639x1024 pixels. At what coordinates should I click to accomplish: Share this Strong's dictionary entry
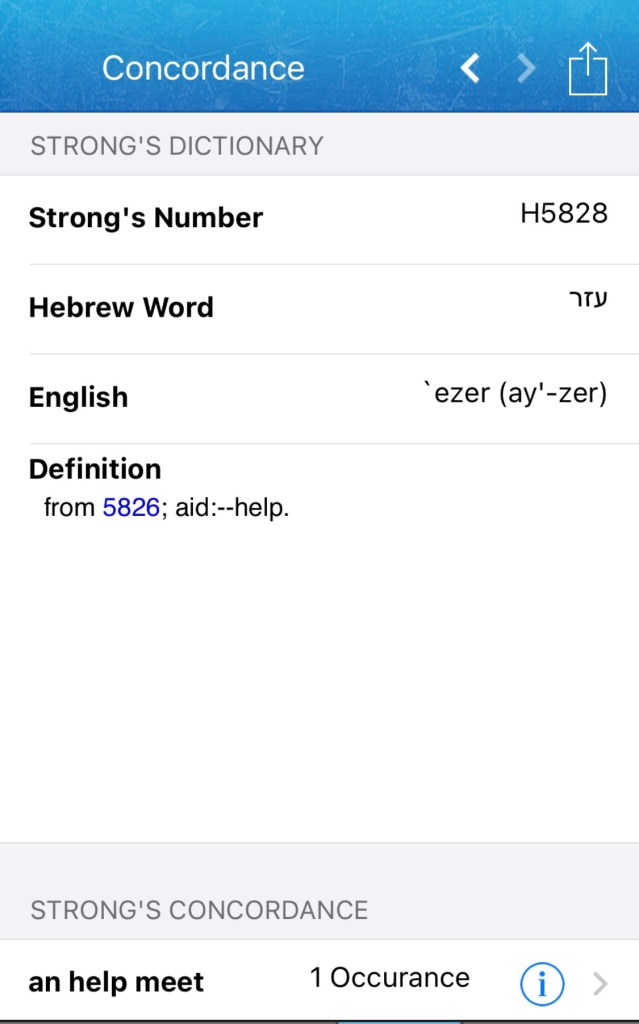[x=588, y=68]
